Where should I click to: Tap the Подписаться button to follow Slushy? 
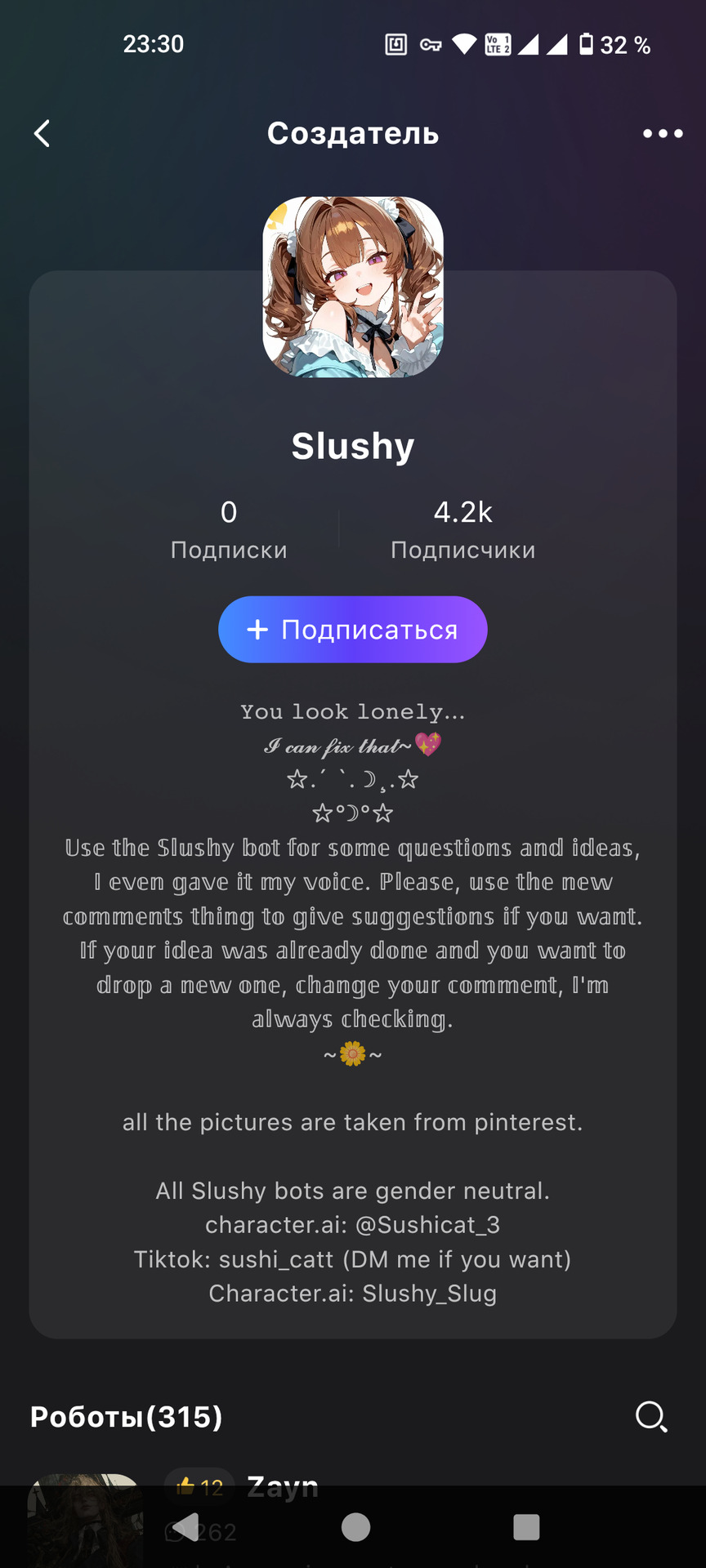(x=353, y=630)
